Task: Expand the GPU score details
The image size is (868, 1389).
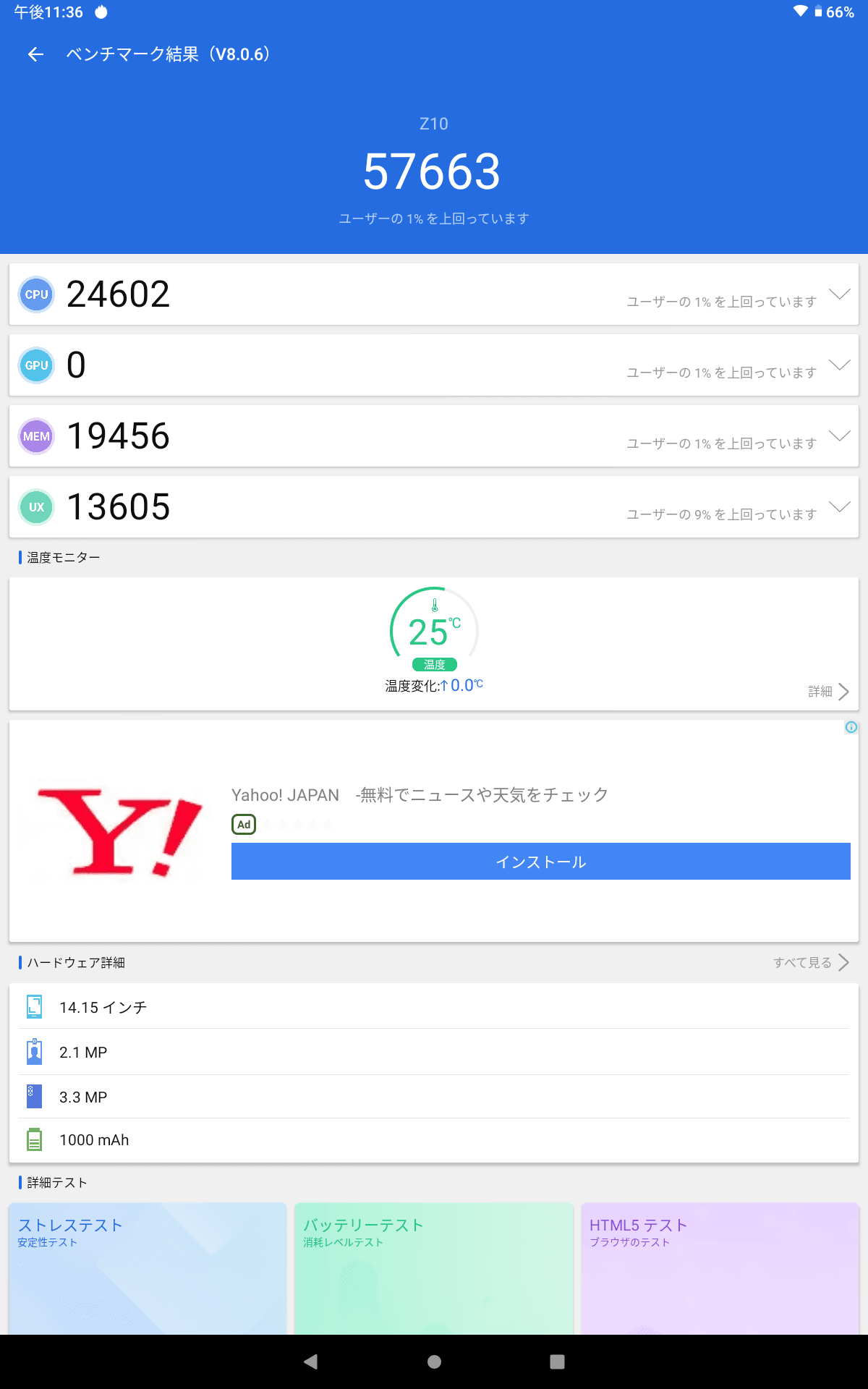Action: (839, 365)
